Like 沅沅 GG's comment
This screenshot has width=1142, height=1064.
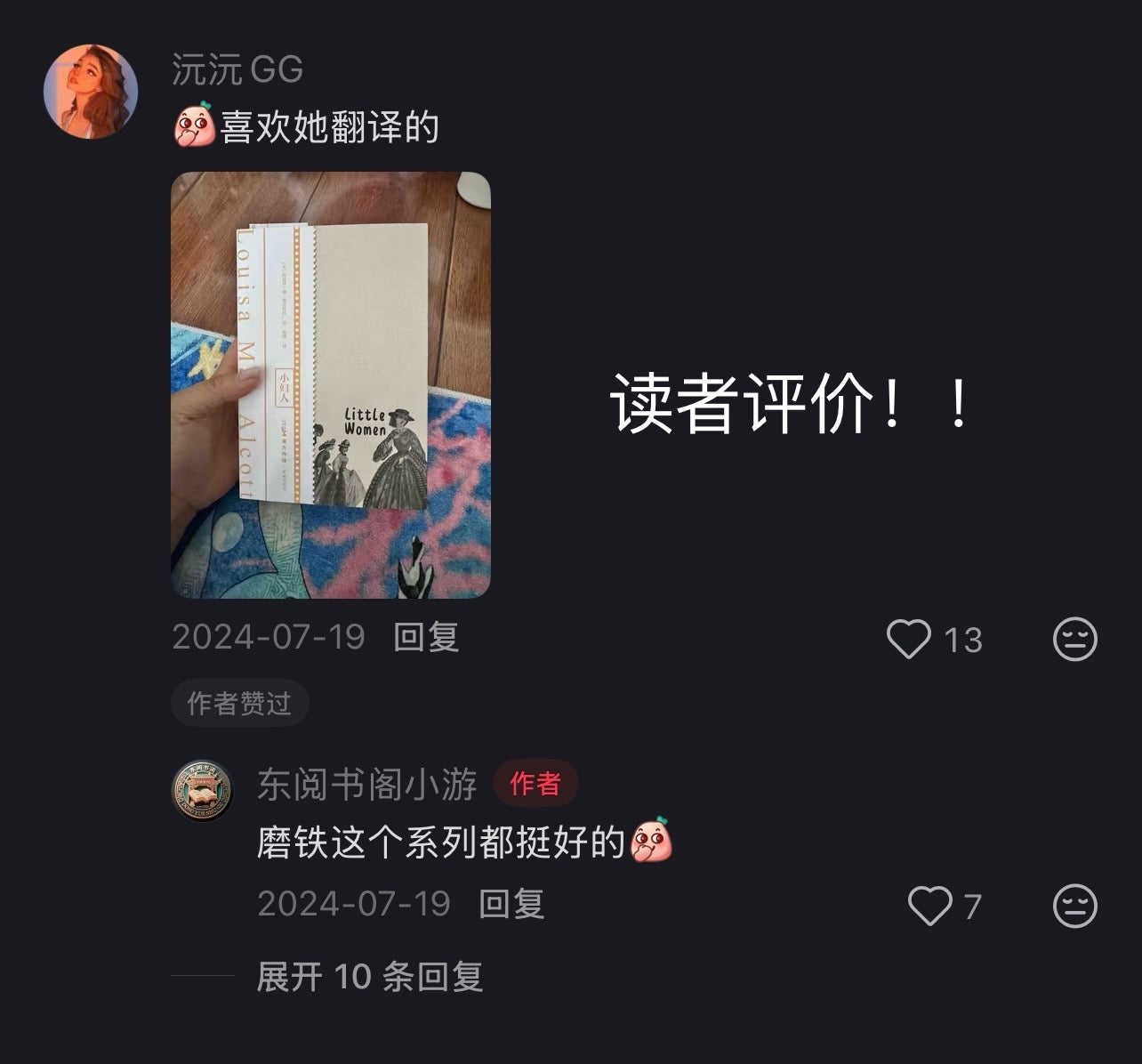[x=909, y=639]
